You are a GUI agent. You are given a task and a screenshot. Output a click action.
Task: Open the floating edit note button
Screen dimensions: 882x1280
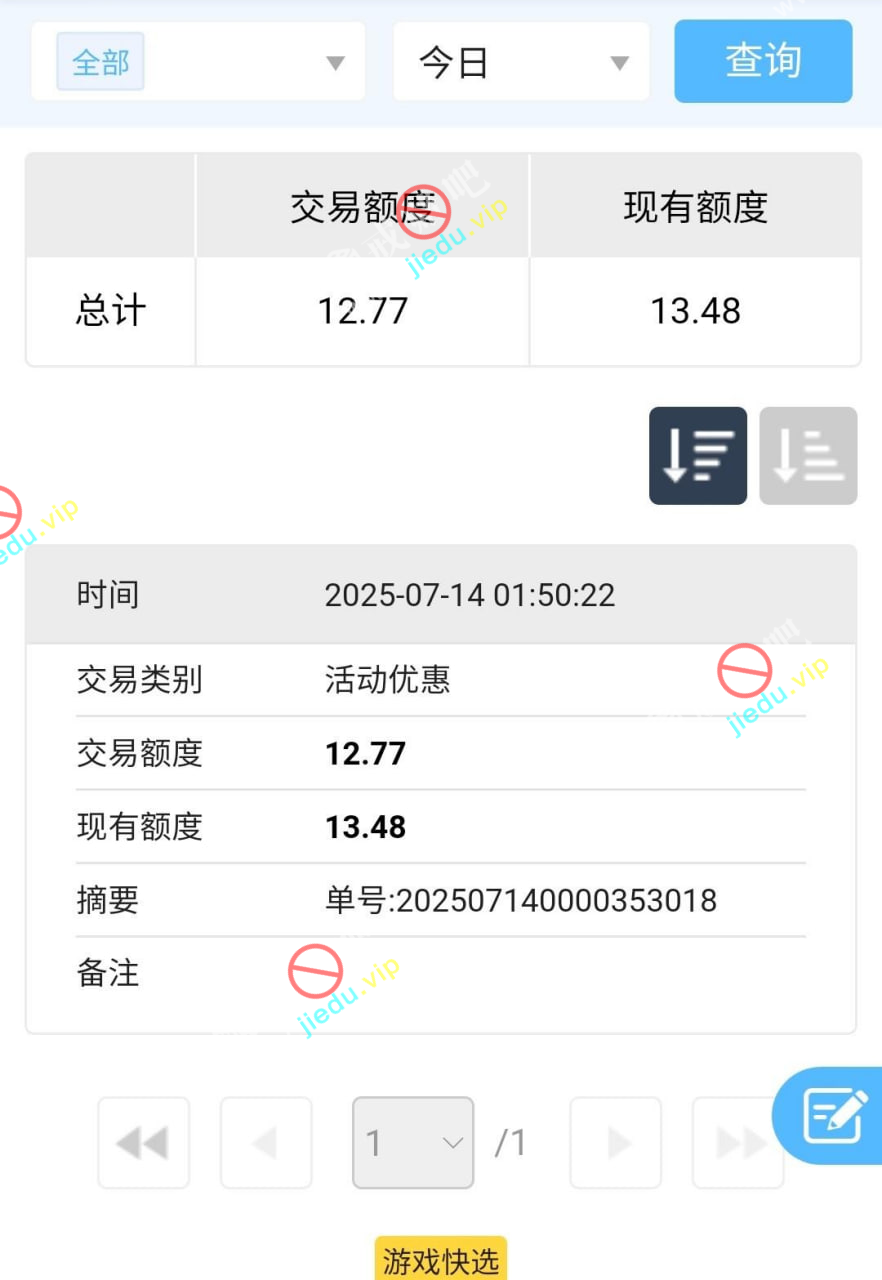[833, 1115]
